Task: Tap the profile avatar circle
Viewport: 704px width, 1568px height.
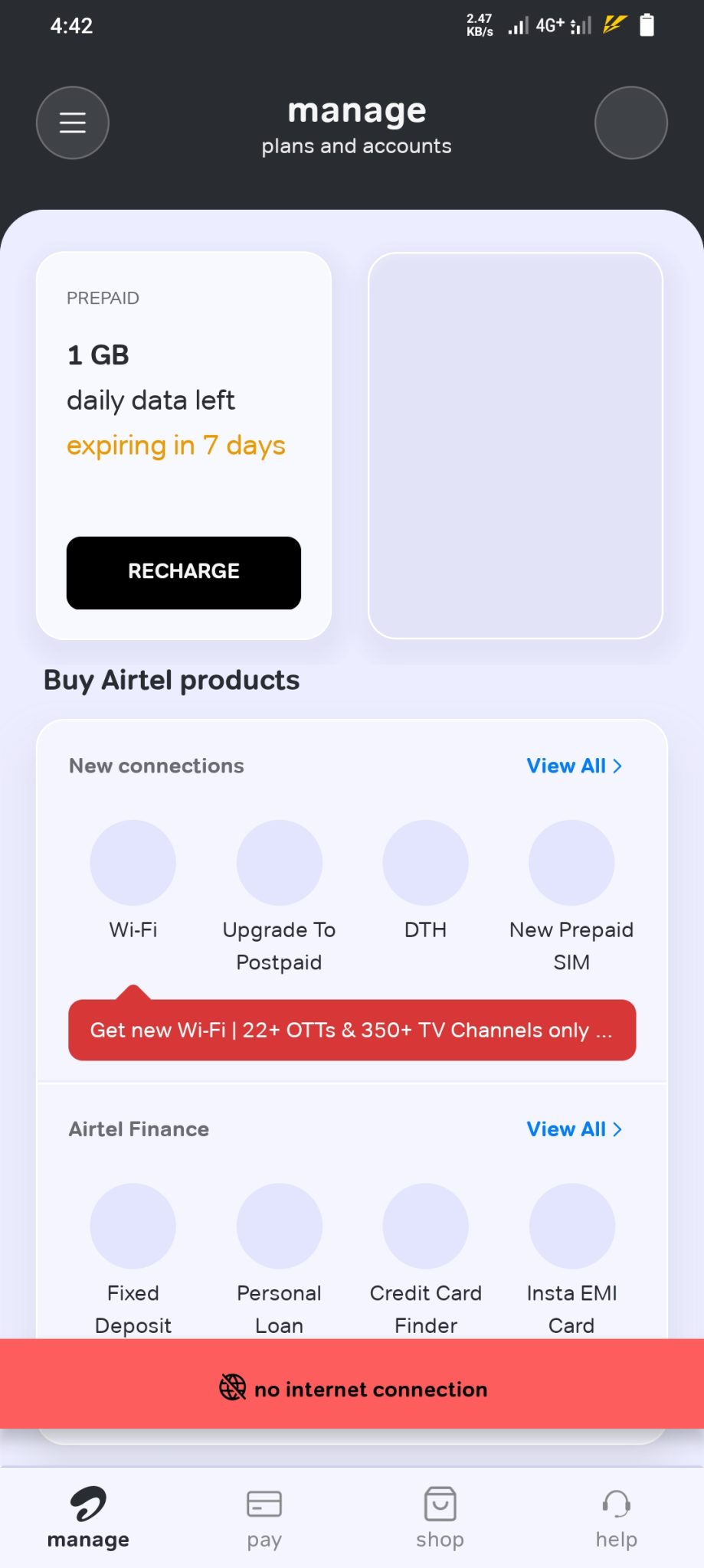Action: click(630, 122)
